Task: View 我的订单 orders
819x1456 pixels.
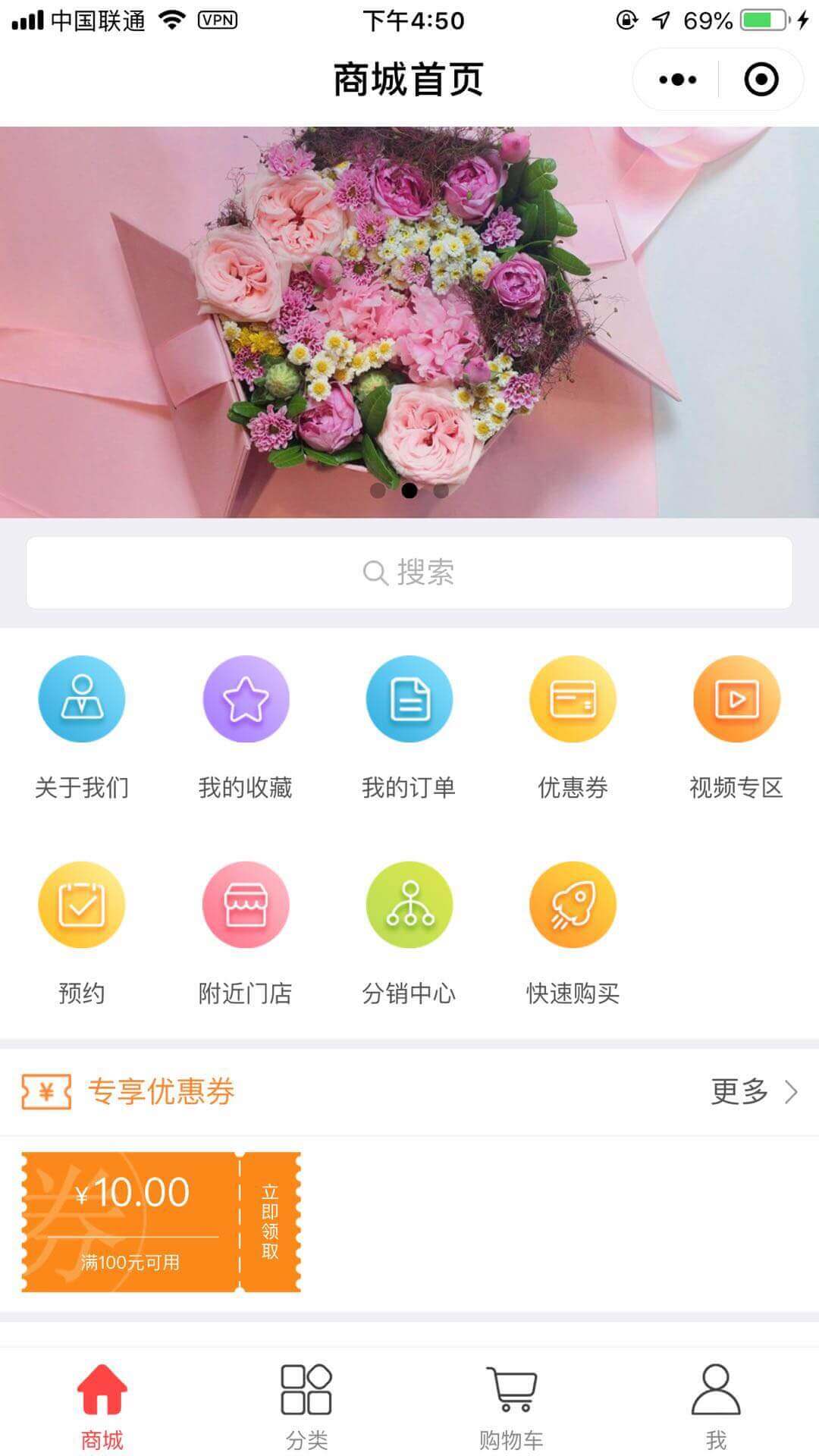Action: pyautogui.click(x=409, y=724)
